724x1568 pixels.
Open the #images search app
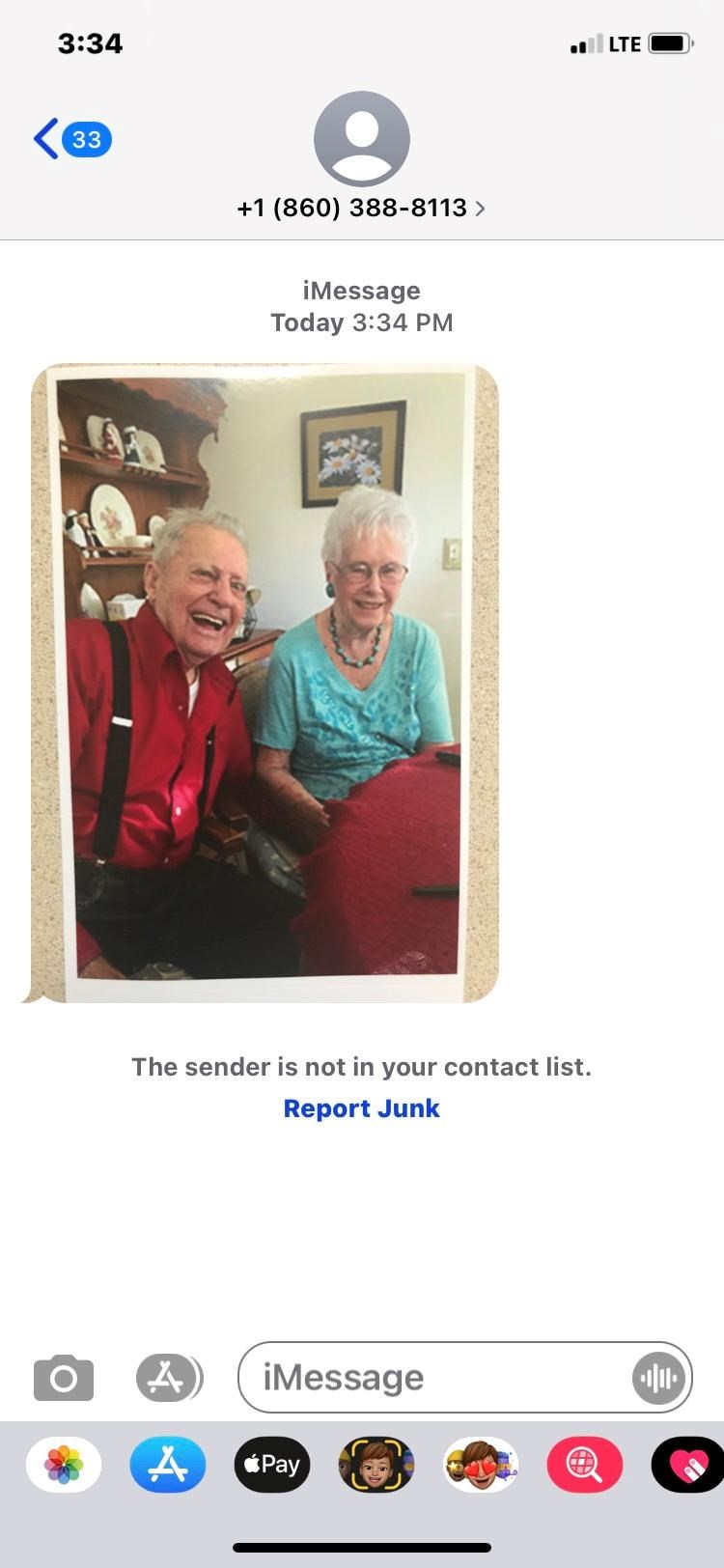point(585,1465)
